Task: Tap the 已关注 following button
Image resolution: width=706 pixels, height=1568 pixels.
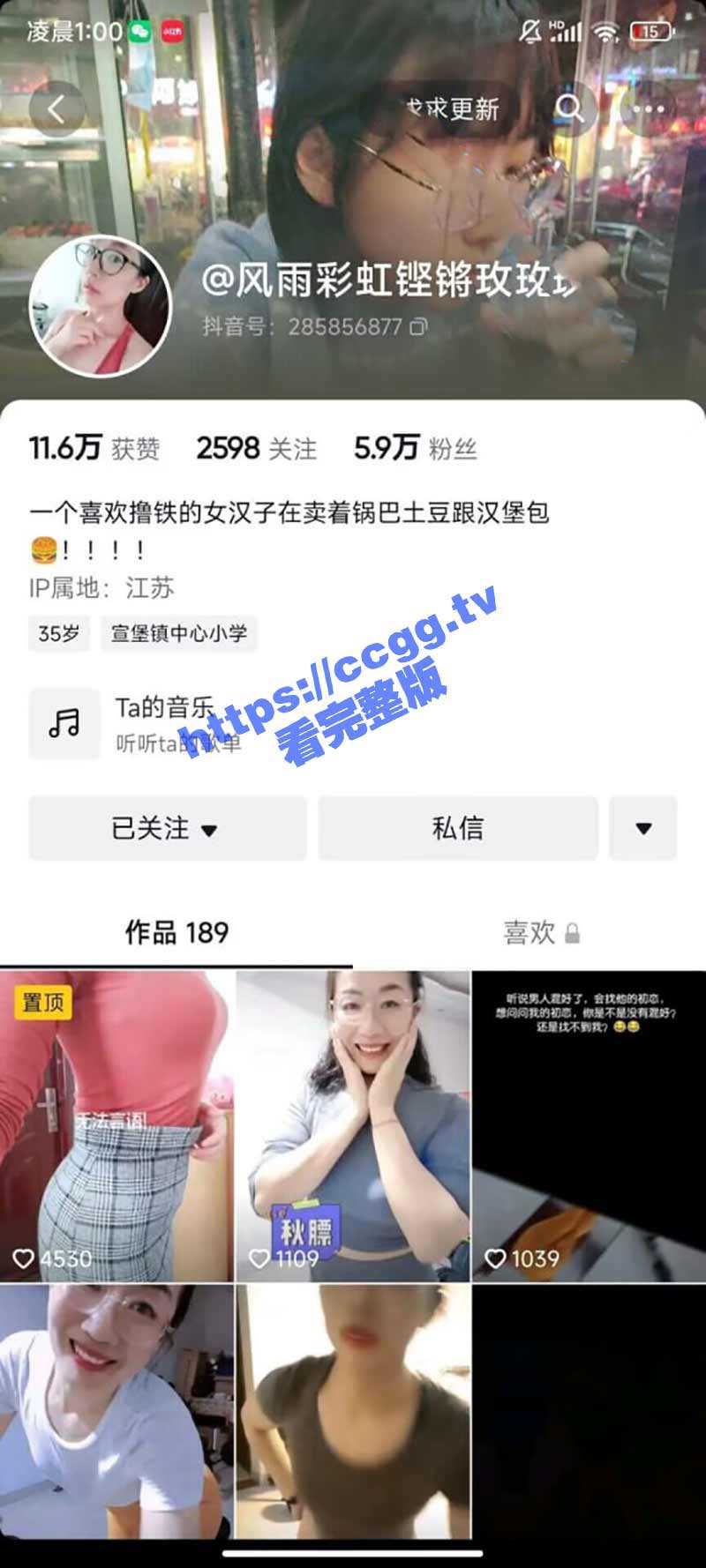Action: point(167,828)
